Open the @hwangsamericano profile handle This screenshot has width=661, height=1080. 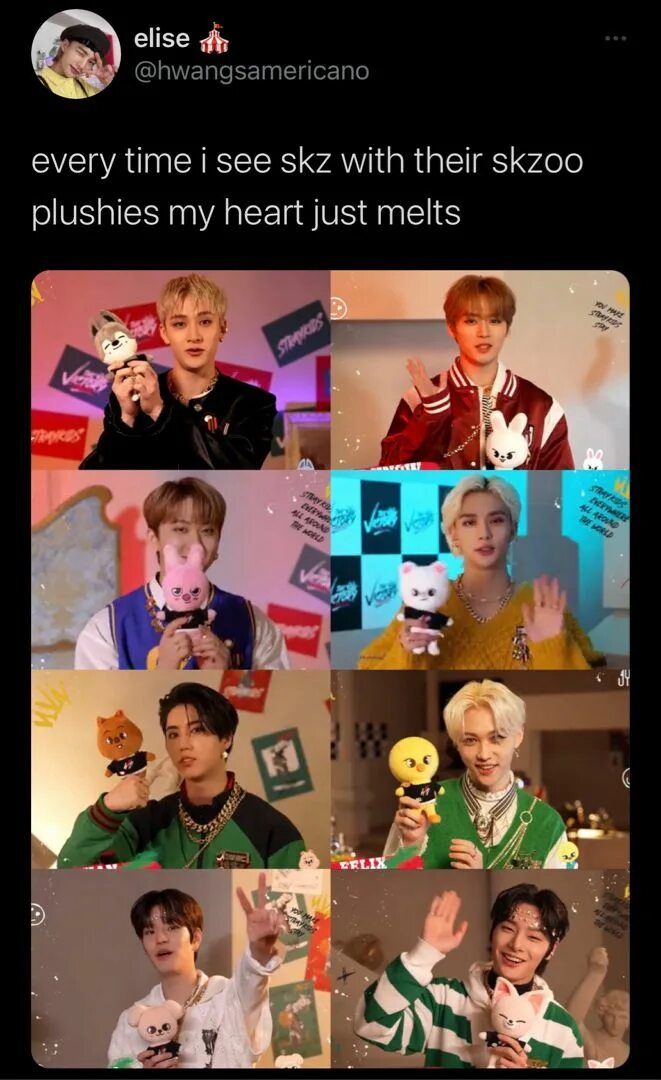[251, 71]
